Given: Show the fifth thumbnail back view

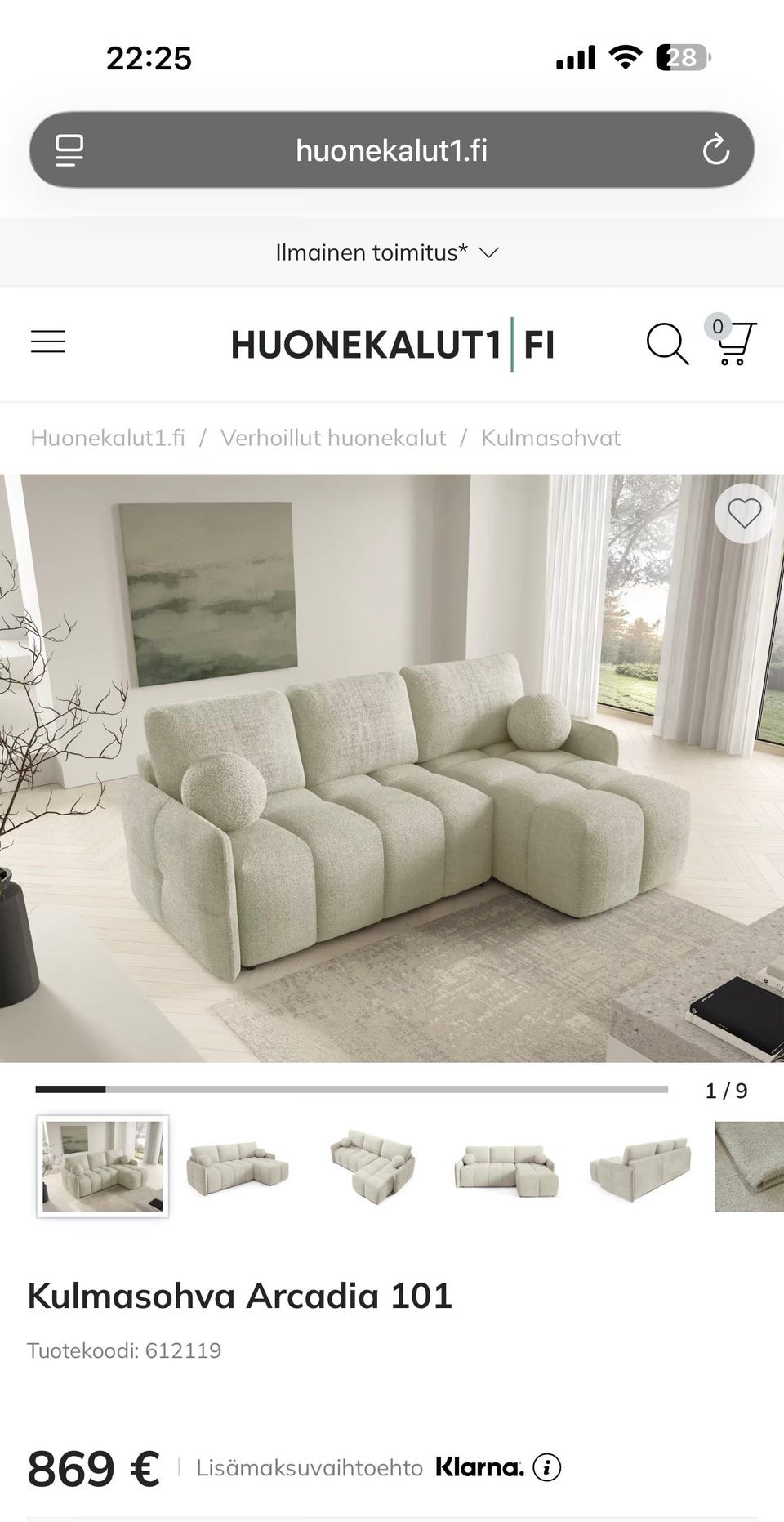Looking at the screenshot, I should [641, 1167].
